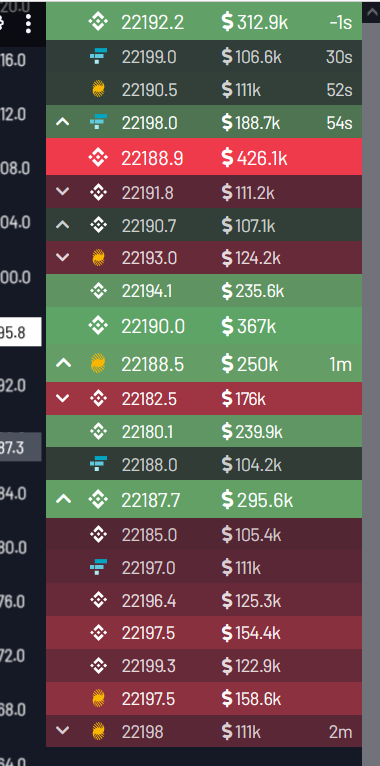This screenshot has width=380, height=766.
Task: Expand the 22190.7 $107.1k row chevron
Action: 63,225
